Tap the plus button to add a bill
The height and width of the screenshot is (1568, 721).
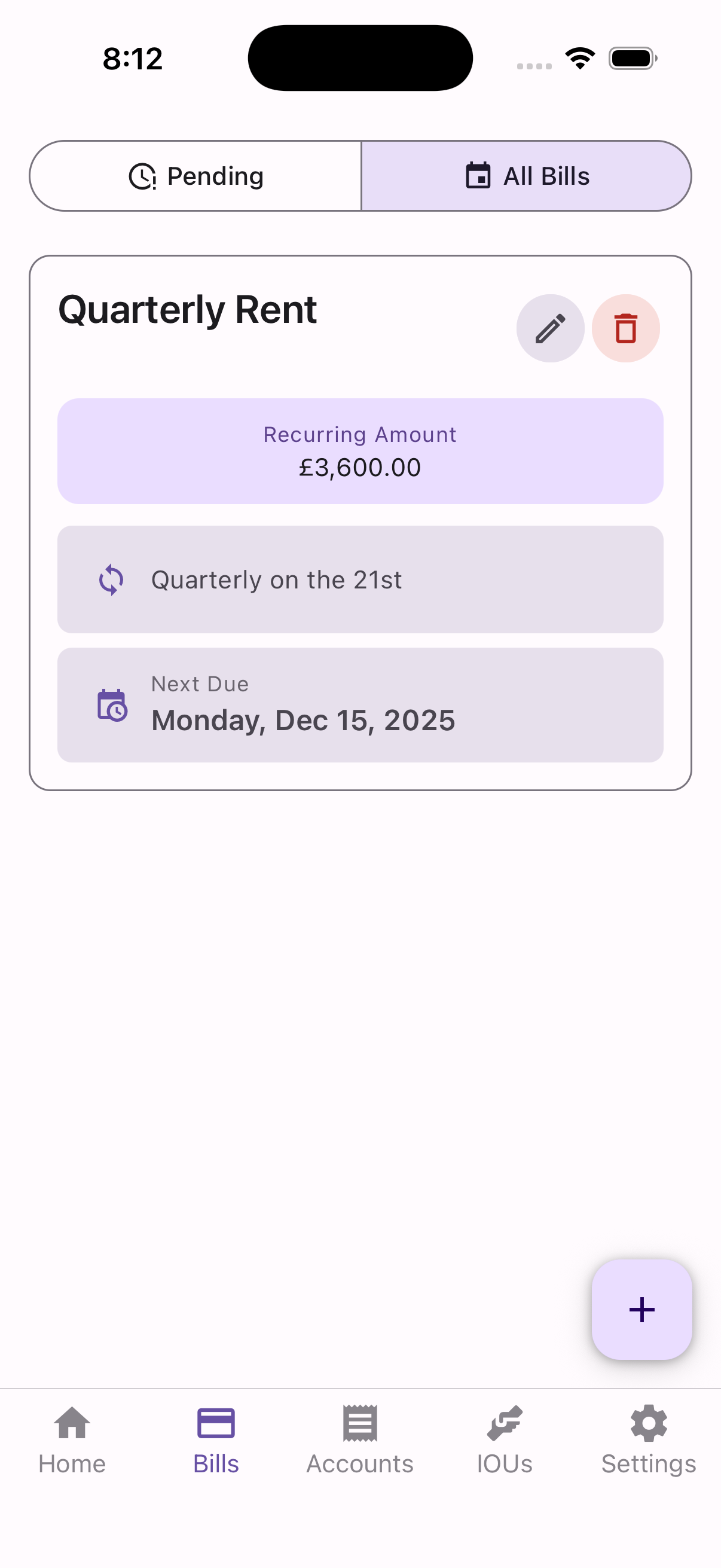(641, 1310)
